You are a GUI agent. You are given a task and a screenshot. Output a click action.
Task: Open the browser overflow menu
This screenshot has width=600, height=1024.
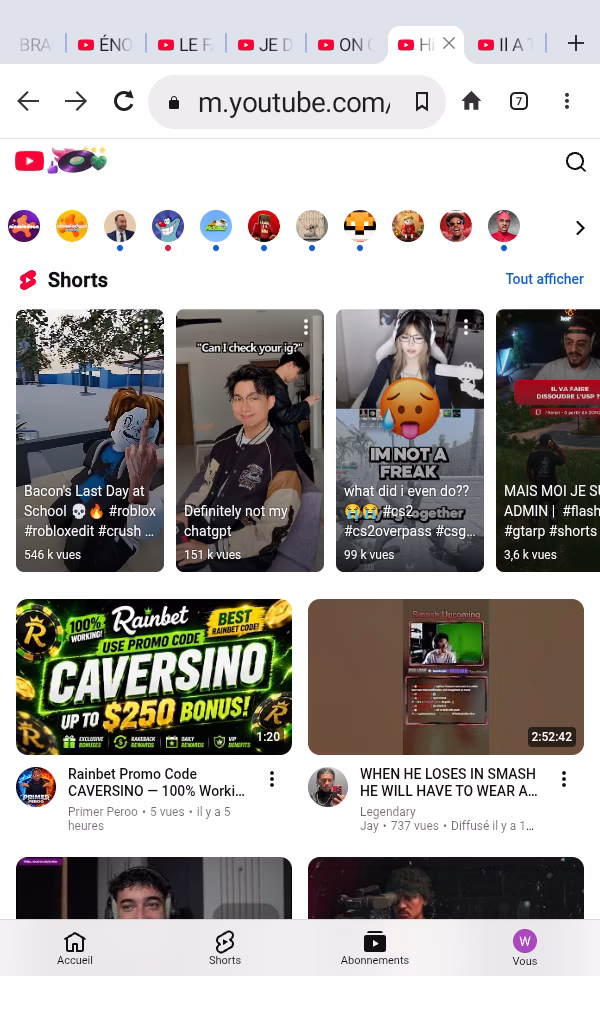click(x=567, y=101)
